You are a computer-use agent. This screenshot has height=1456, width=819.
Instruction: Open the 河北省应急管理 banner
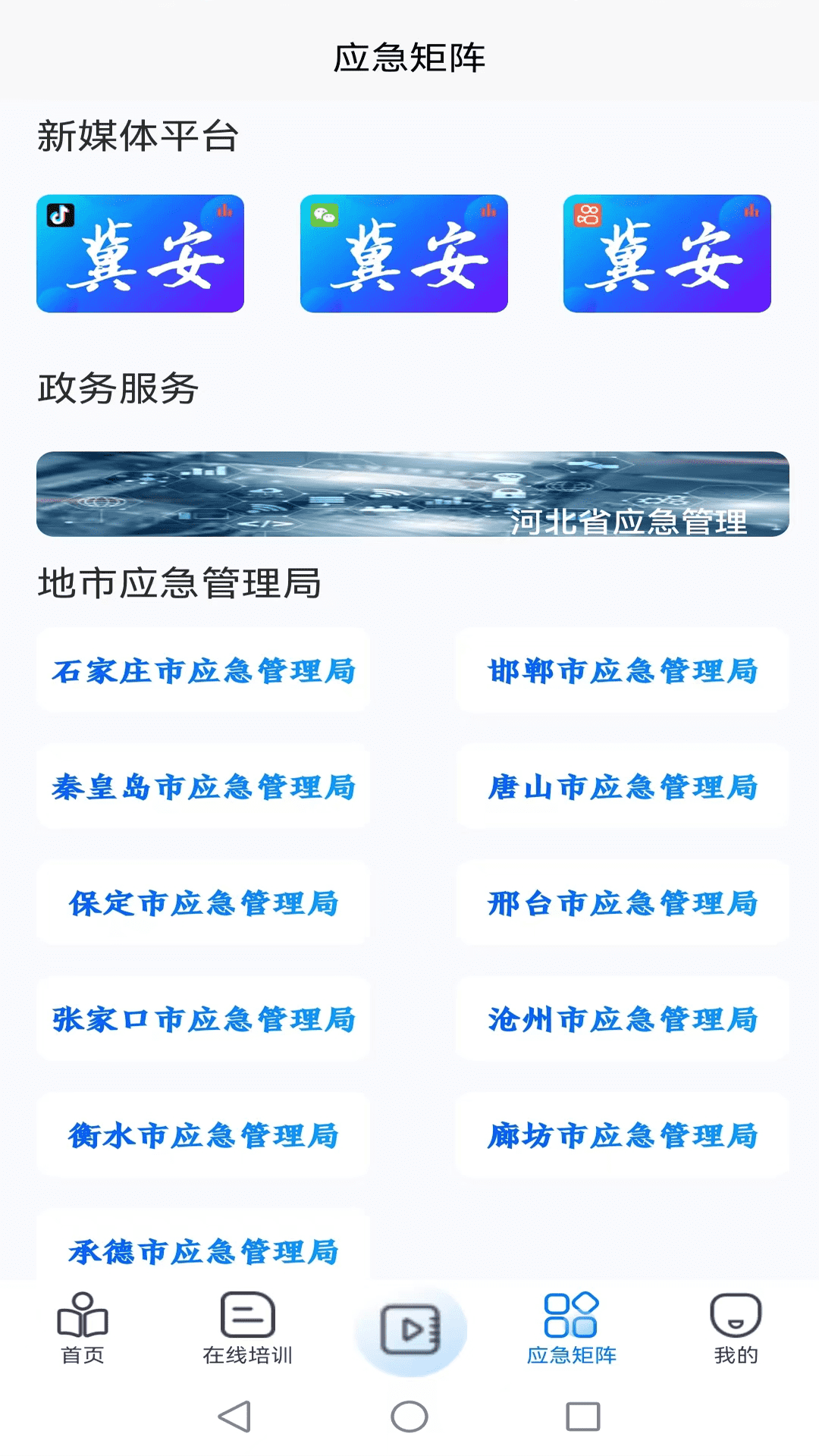[x=413, y=494]
